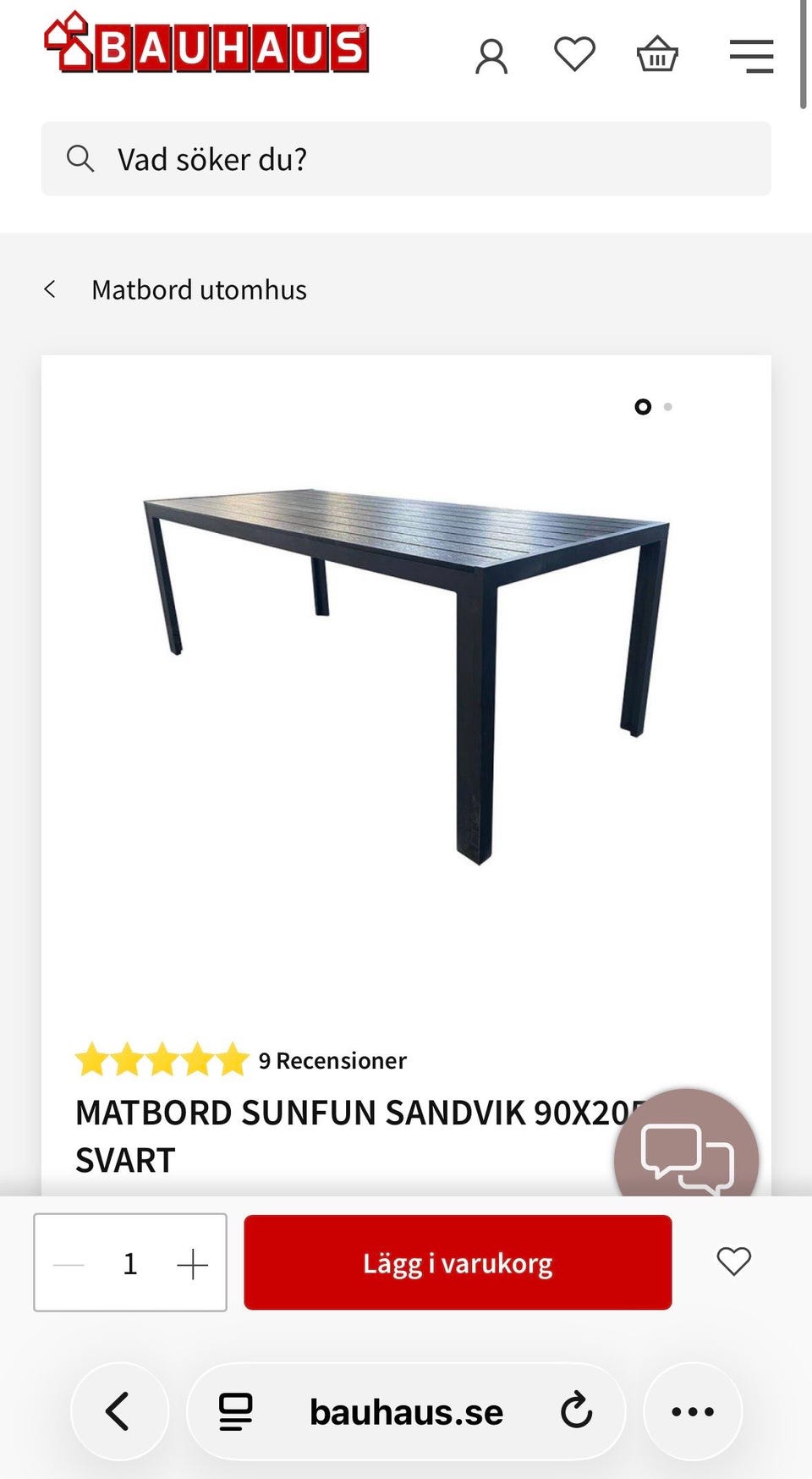Open browser options via three-dot menu

[690, 1410]
